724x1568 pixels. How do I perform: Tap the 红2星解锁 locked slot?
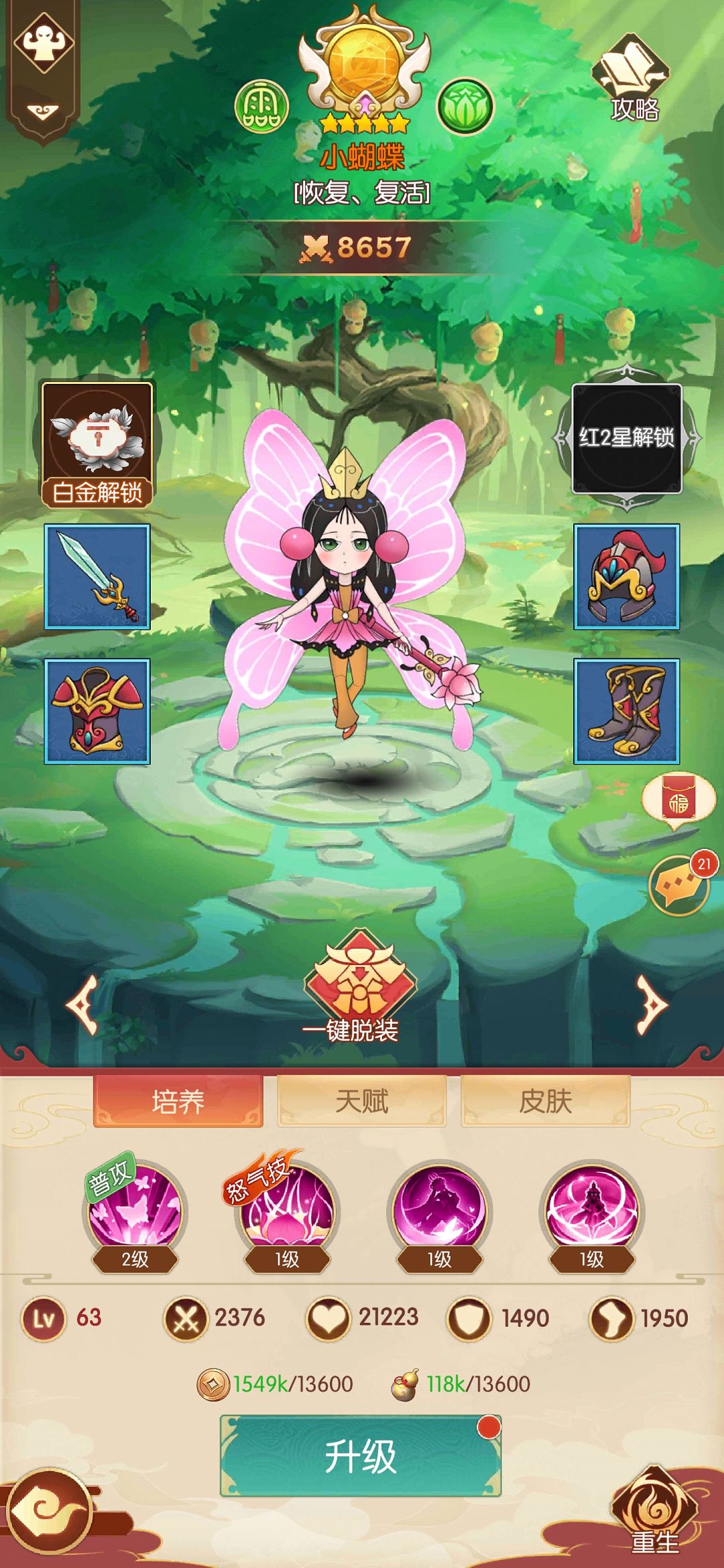click(627, 438)
